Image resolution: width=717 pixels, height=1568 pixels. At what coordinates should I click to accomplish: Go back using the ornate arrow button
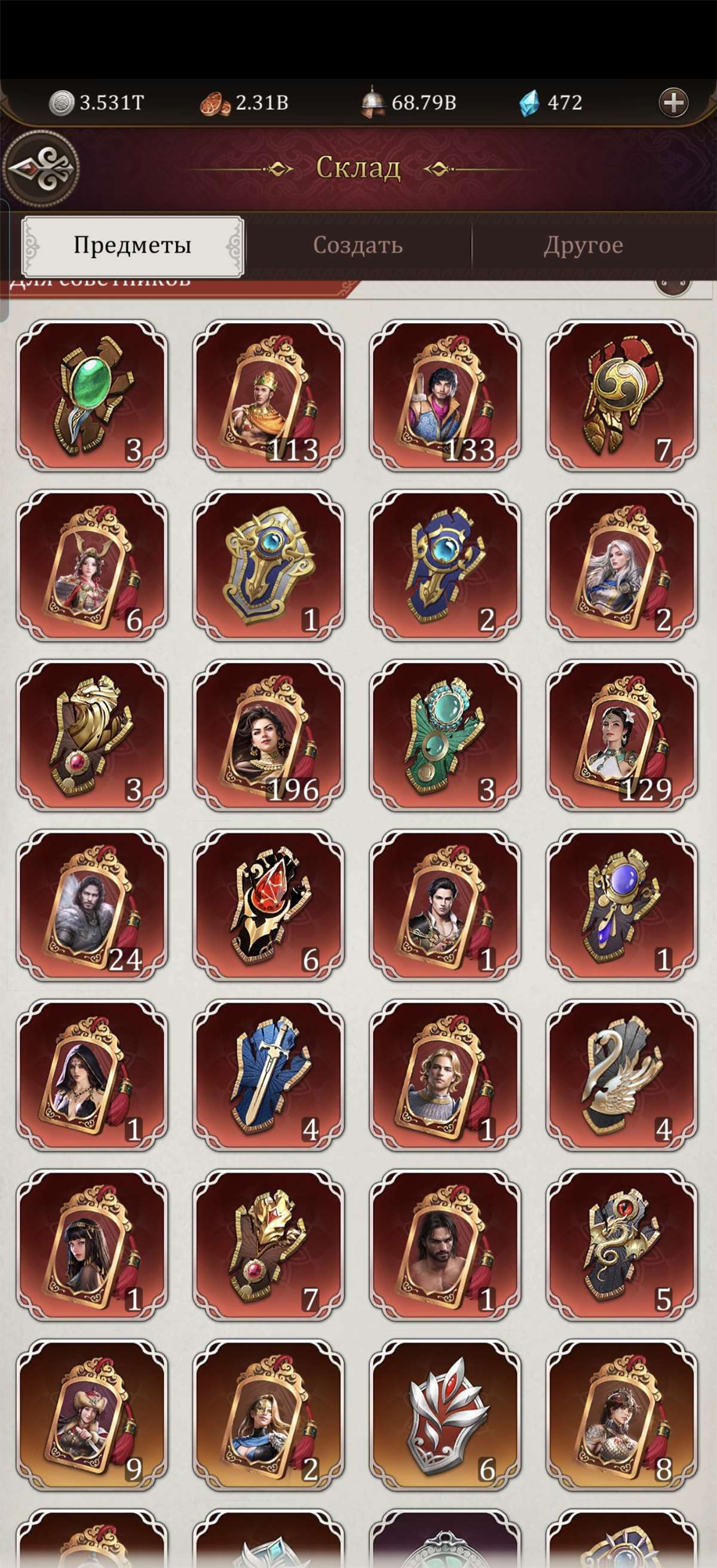[x=41, y=168]
